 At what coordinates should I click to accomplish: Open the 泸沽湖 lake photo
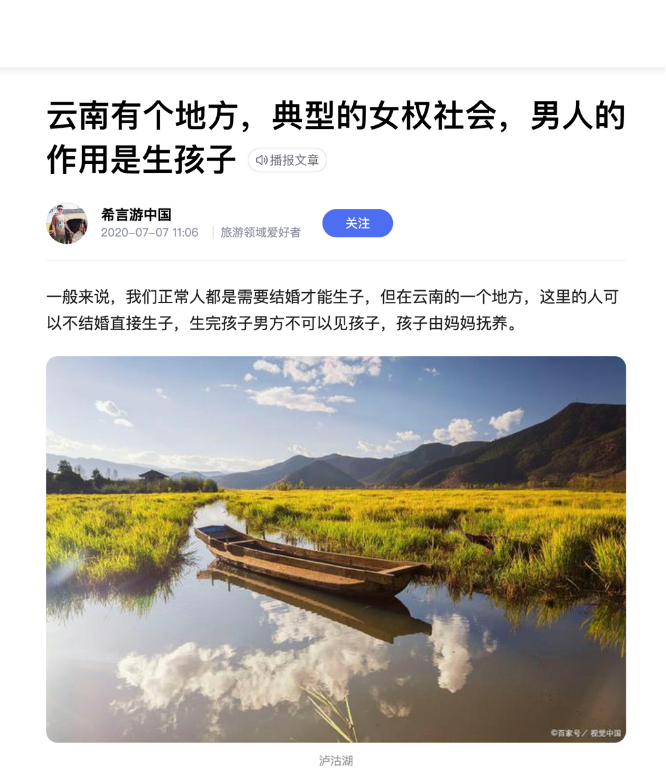pos(336,549)
